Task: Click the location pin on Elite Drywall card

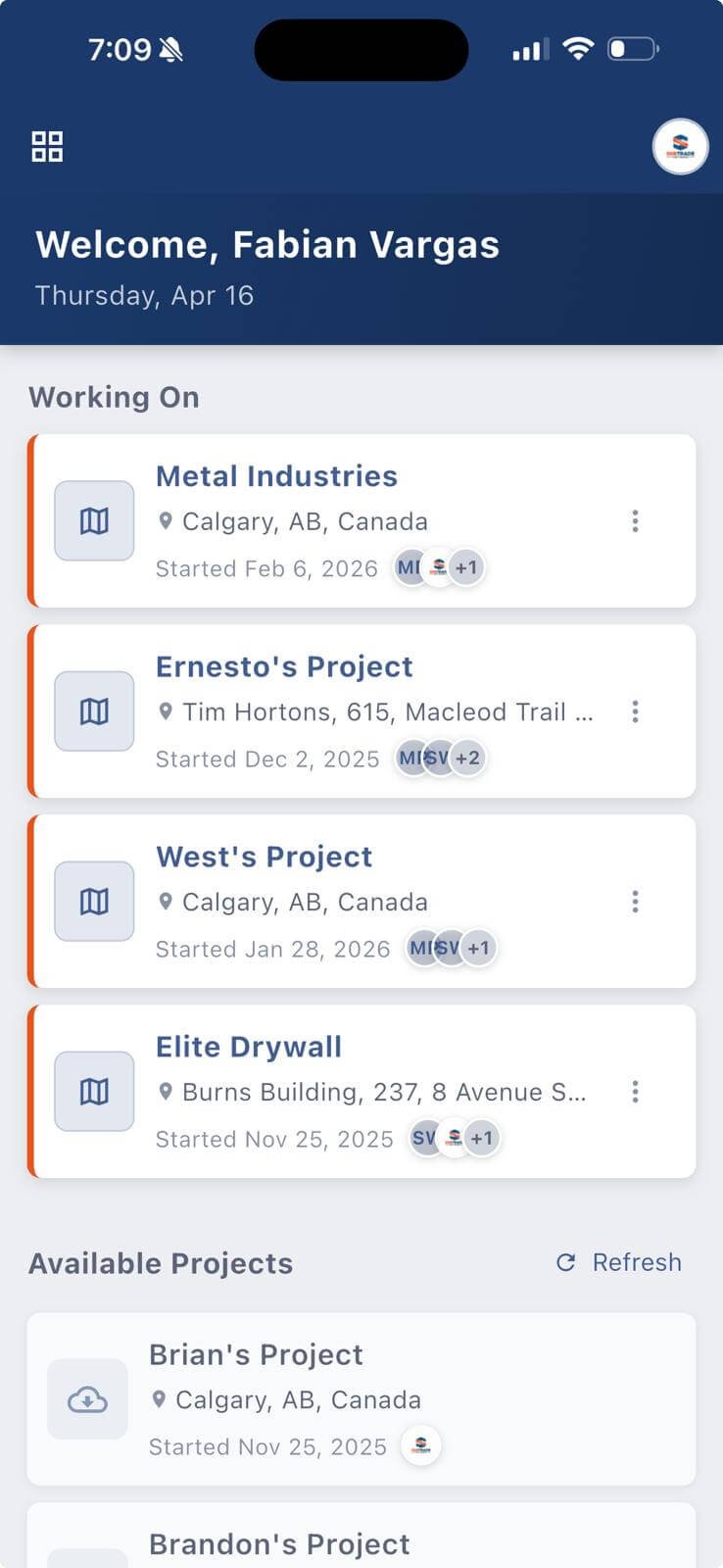Action: [166, 1091]
